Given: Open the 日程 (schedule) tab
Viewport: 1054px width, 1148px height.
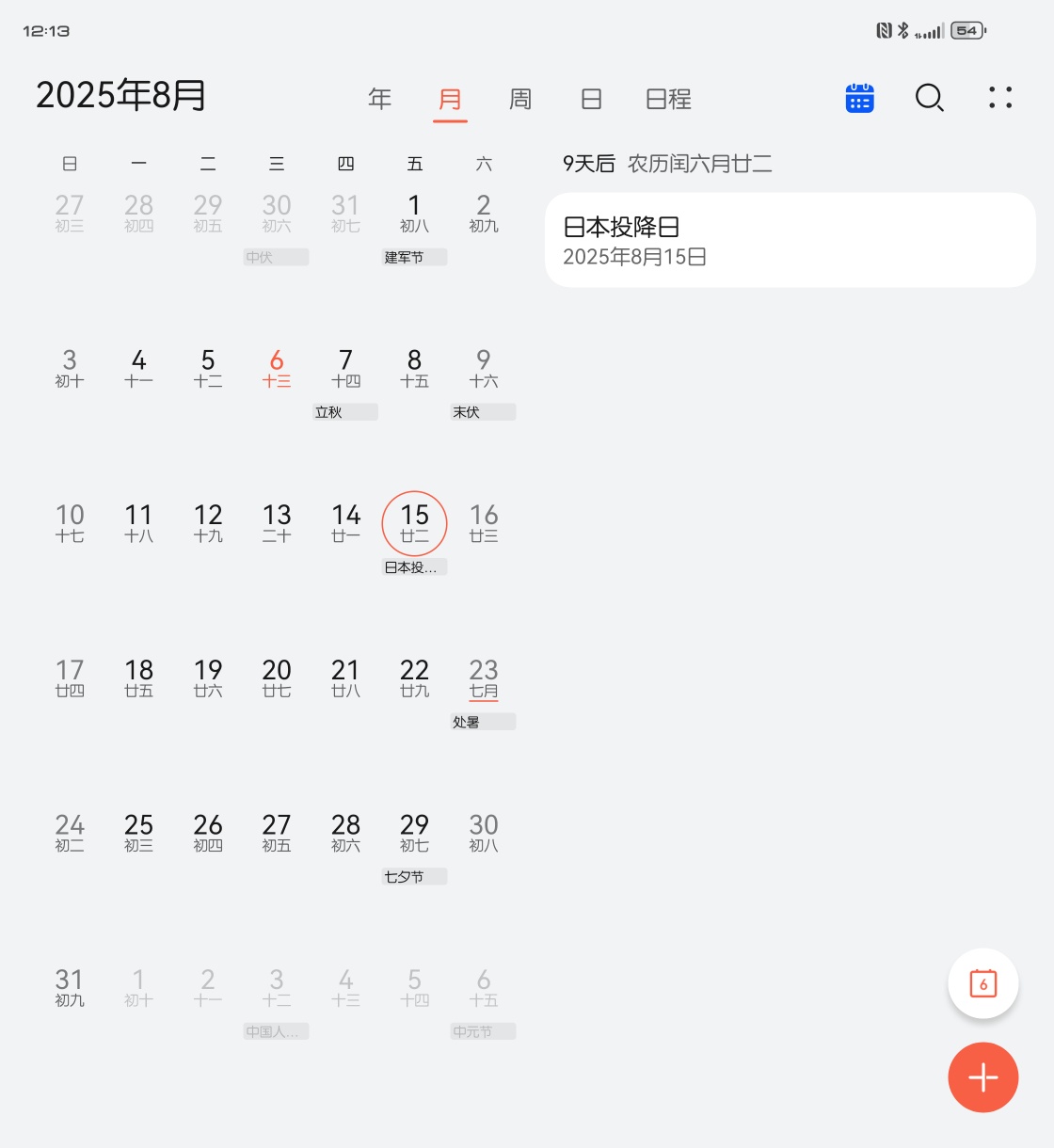Looking at the screenshot, I should pos(668,99).
